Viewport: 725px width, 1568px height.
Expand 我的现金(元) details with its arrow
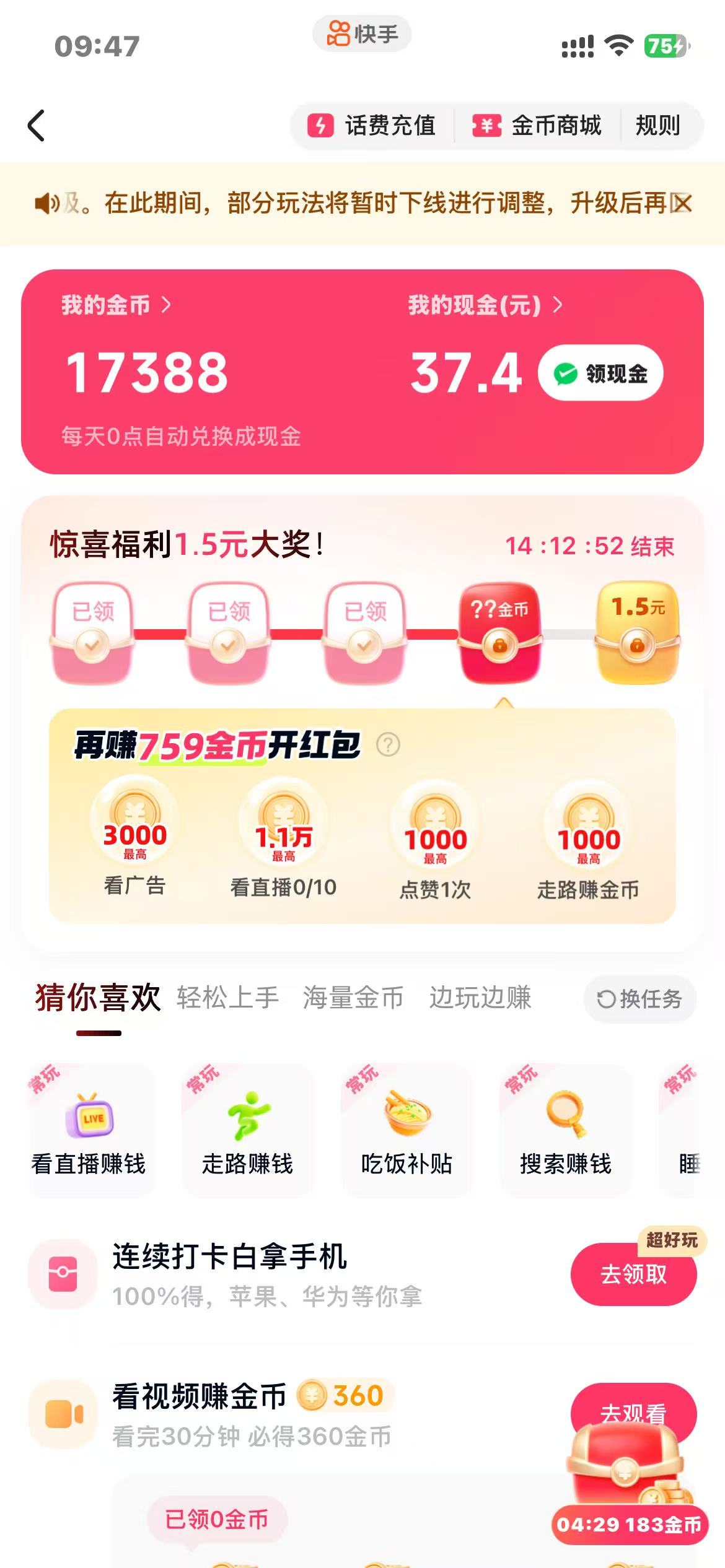click(559, 305)
